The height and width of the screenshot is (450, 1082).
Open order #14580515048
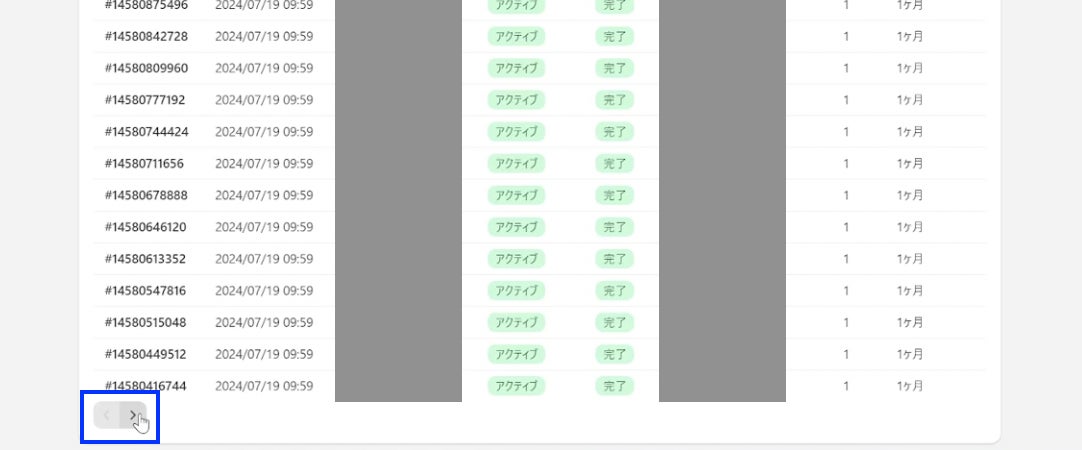point(145,323)
